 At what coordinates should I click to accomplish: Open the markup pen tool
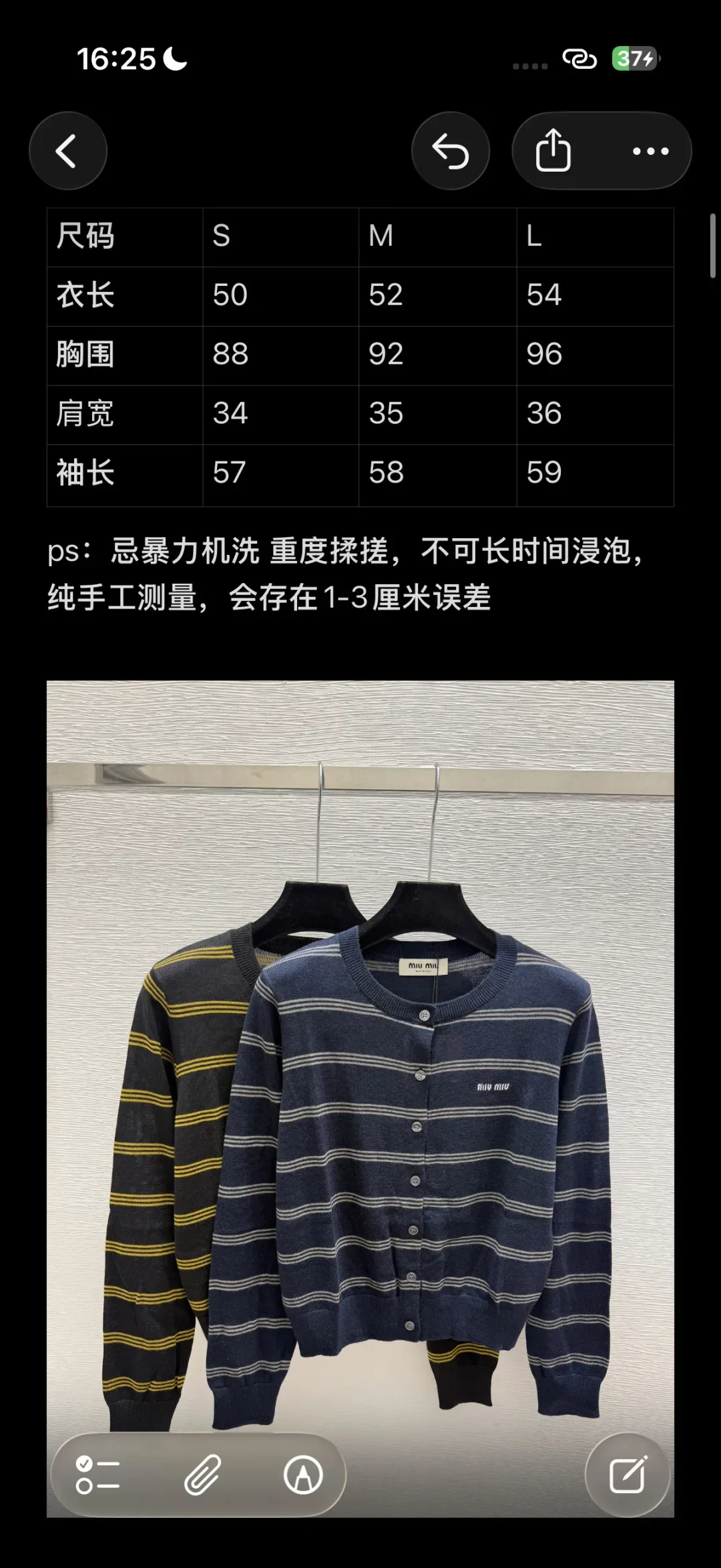[x=303, y=1475]
